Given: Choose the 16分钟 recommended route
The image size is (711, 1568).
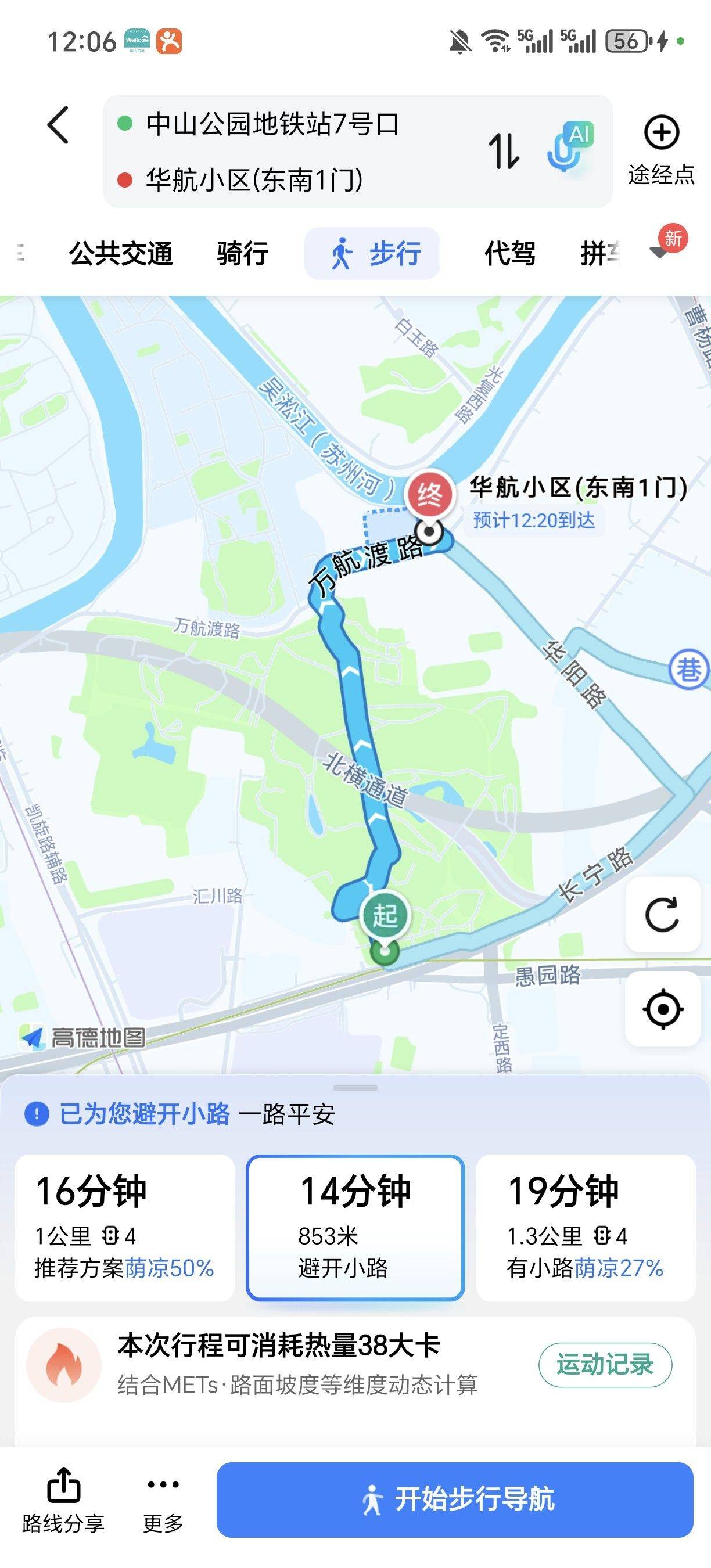Looking at the screenshot, I should [125, 1227].
